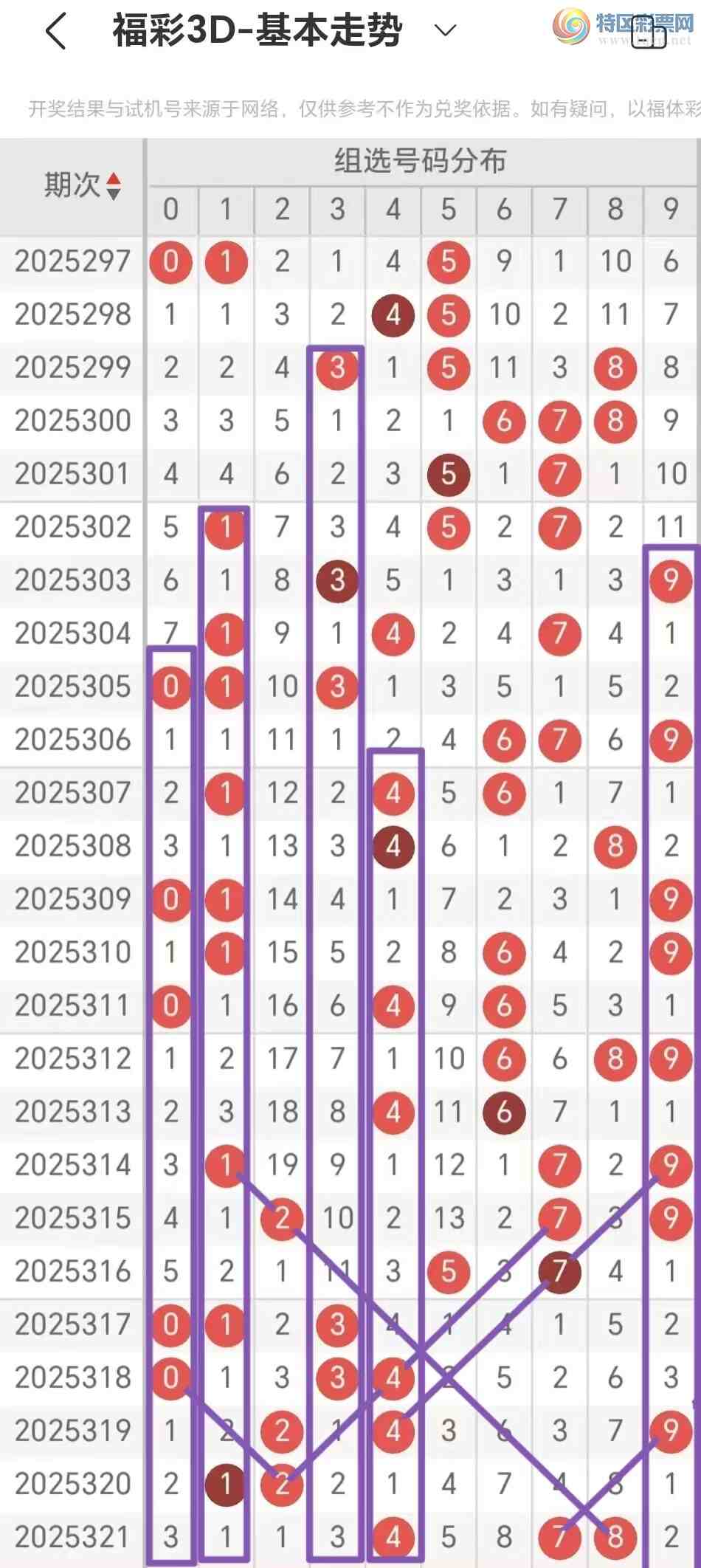Toggle 期次 sort order

pyautogui.click(x=113, y=186)
